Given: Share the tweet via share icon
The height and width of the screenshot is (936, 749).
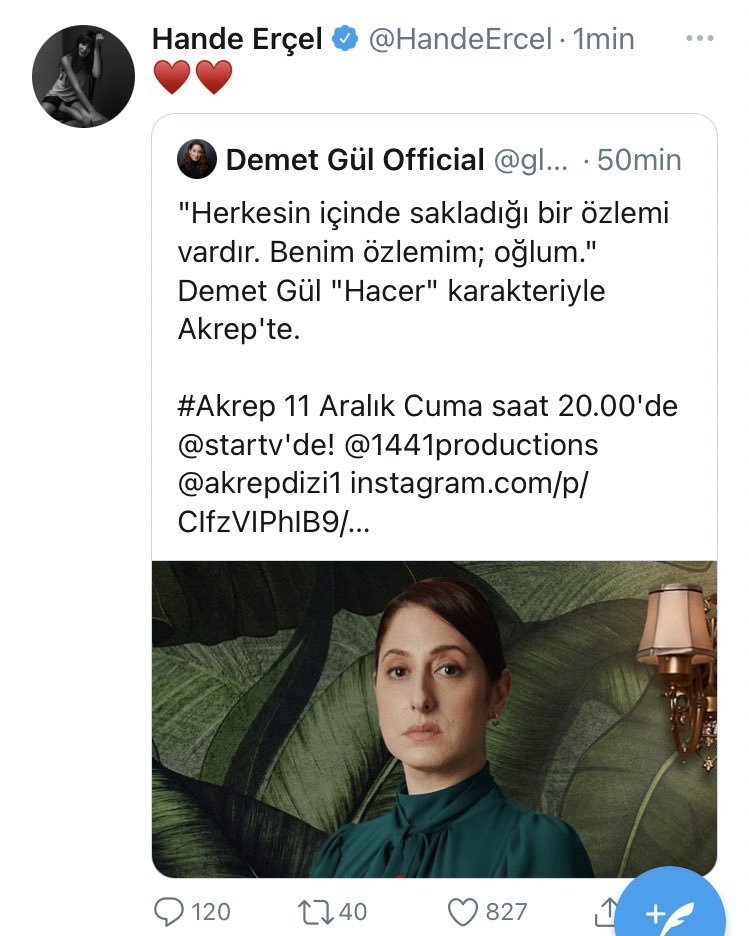Looking at the screenshot, I should pyautogui.click(x=605, y=913).
